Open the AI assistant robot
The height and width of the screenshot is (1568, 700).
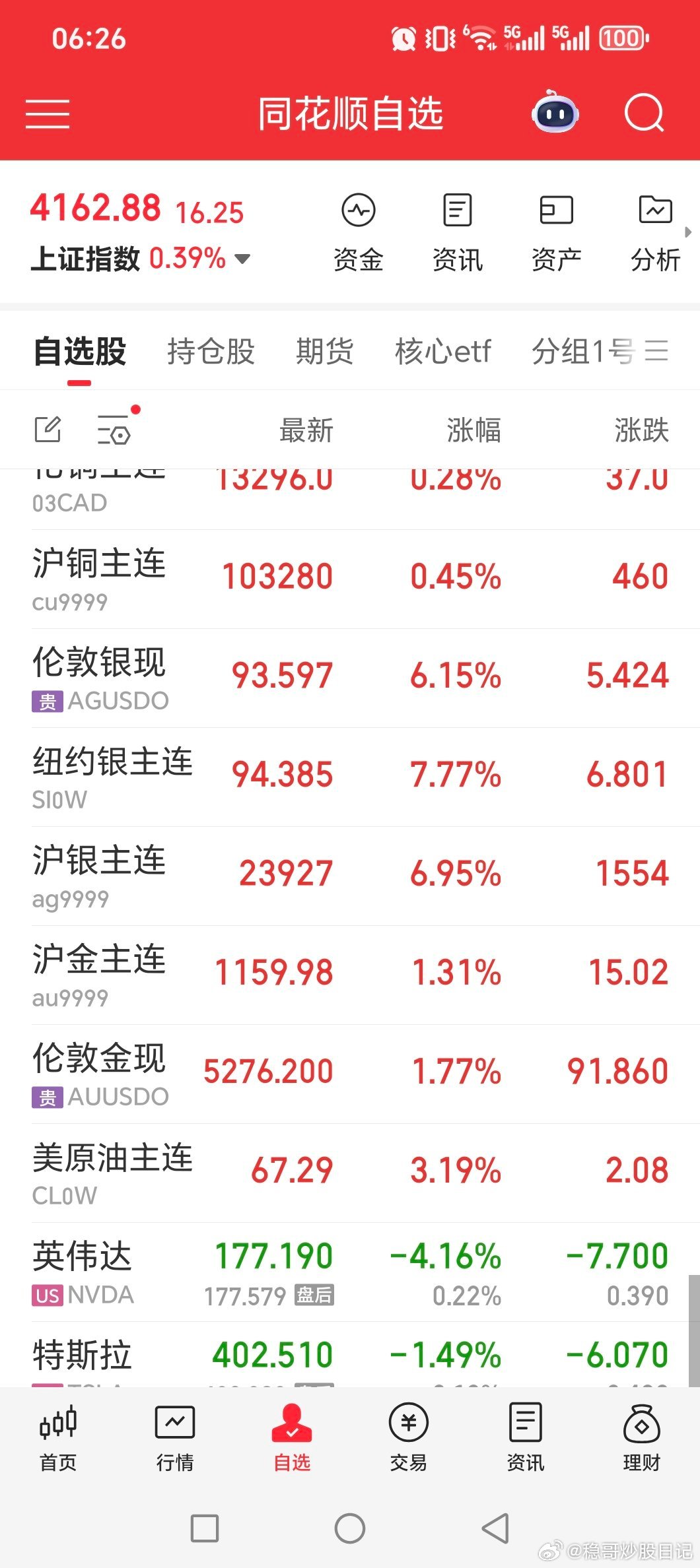point(555,114)
